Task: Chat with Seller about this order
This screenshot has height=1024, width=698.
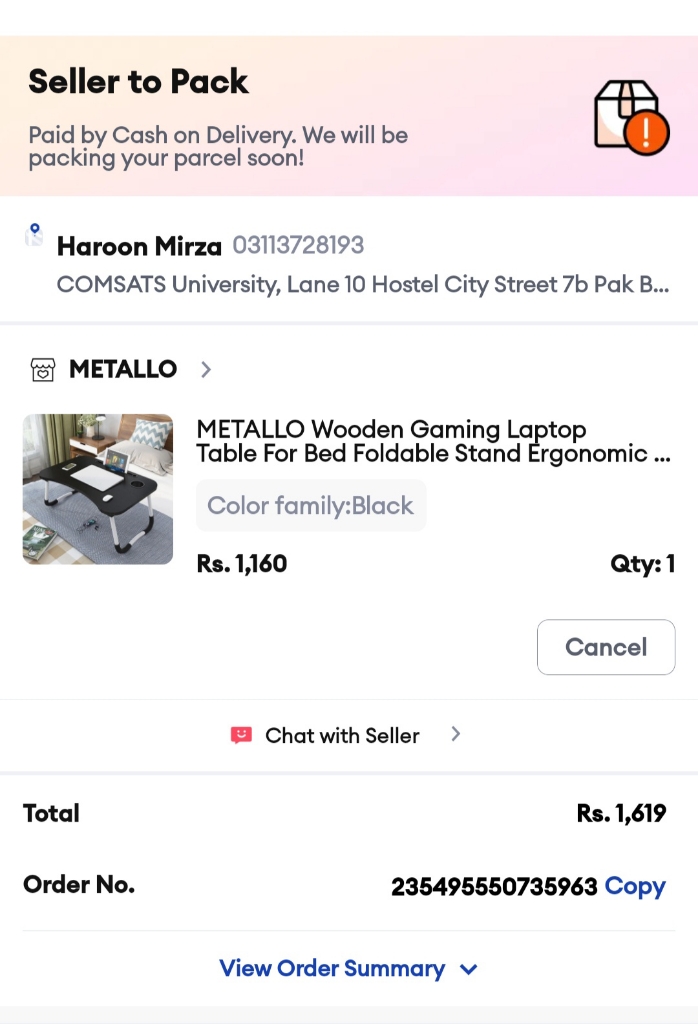Action: 343,735
